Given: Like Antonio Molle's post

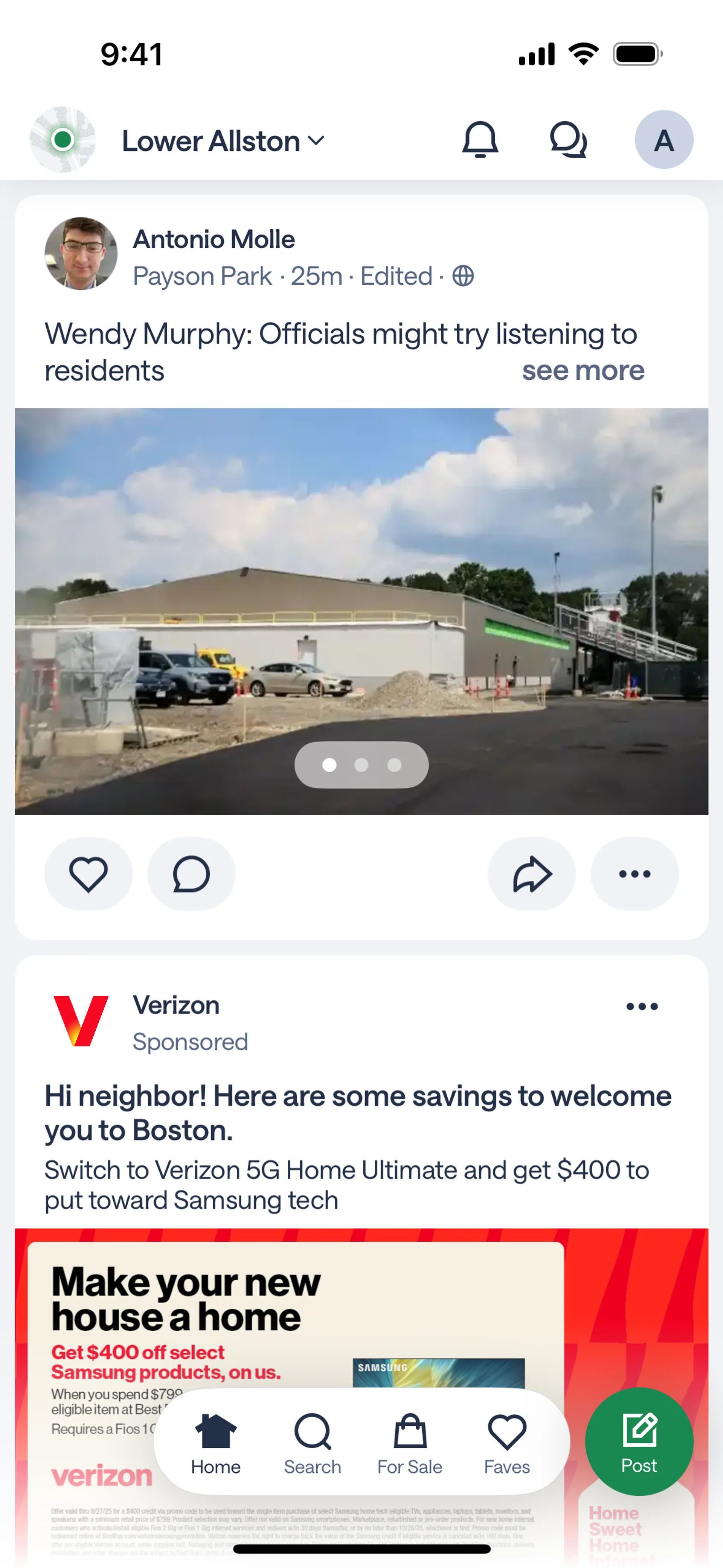Looking at the screenshot, I should [88, 874].
